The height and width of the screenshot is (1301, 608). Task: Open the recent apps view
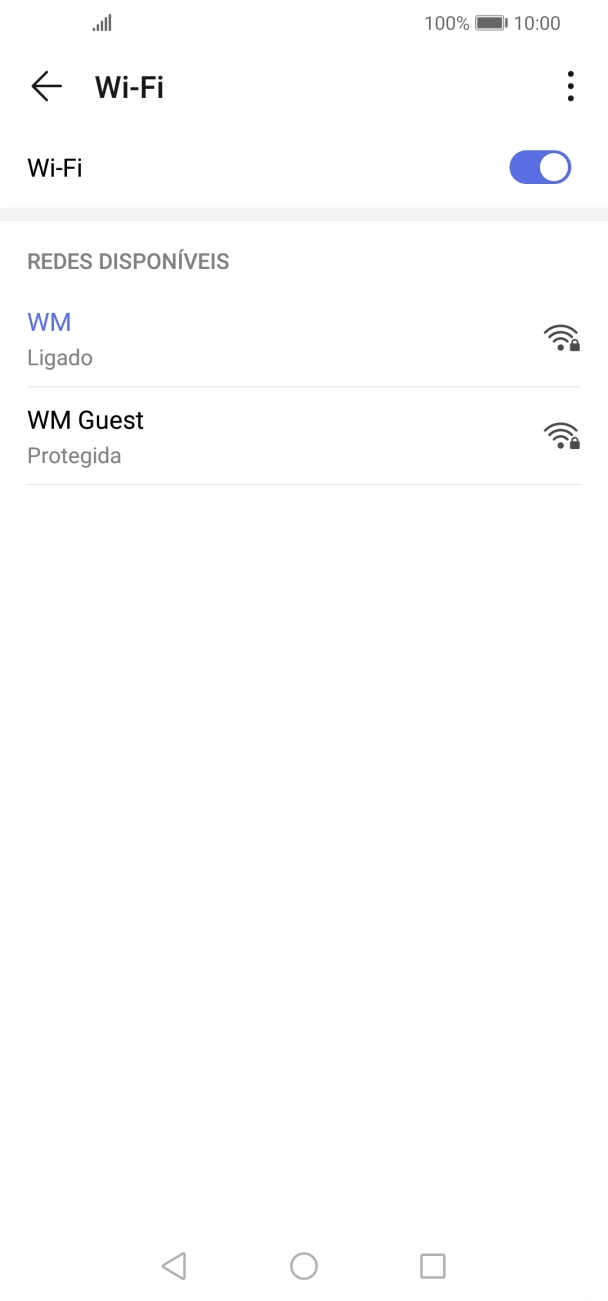[x=432, y=1266]
